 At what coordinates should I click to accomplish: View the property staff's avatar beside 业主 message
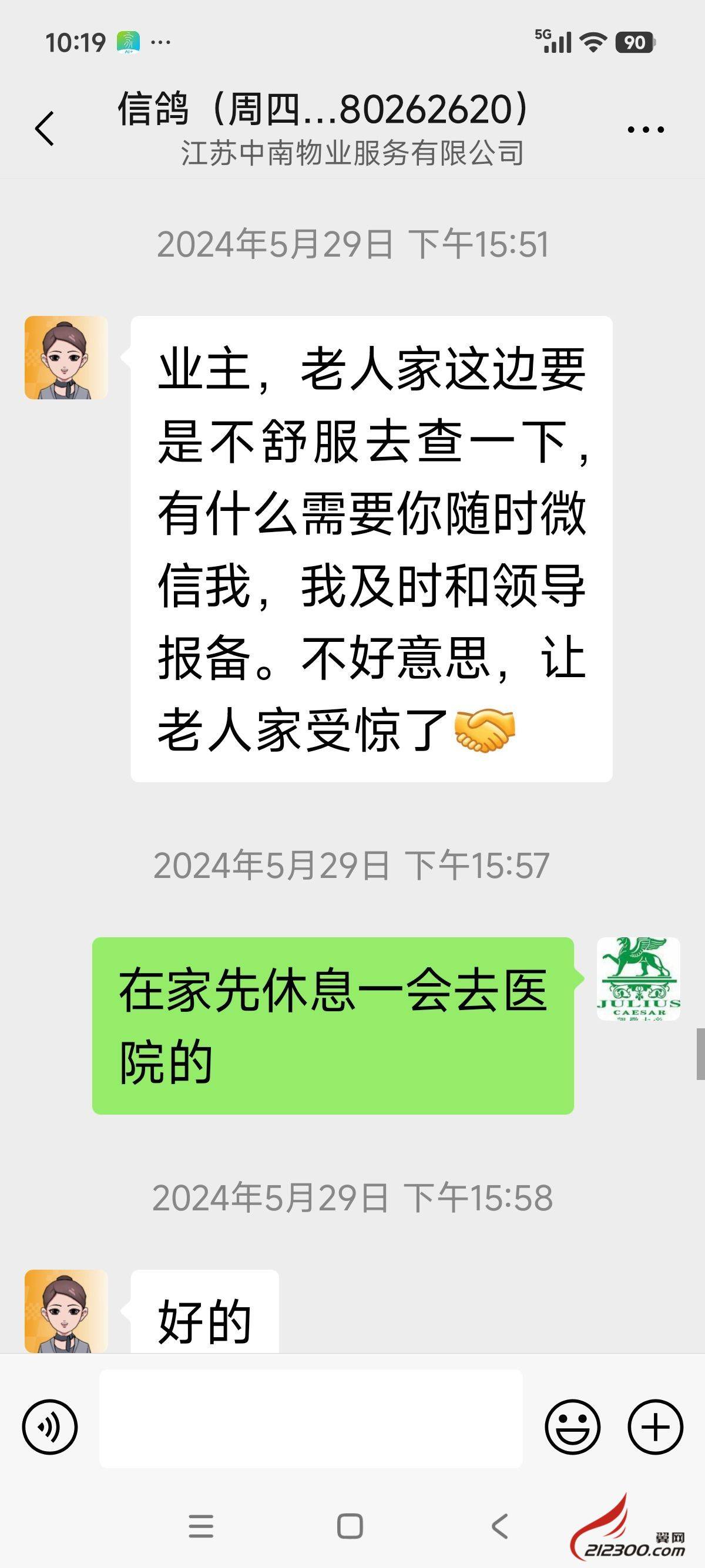pyautogui.click(x=66, y=358)
